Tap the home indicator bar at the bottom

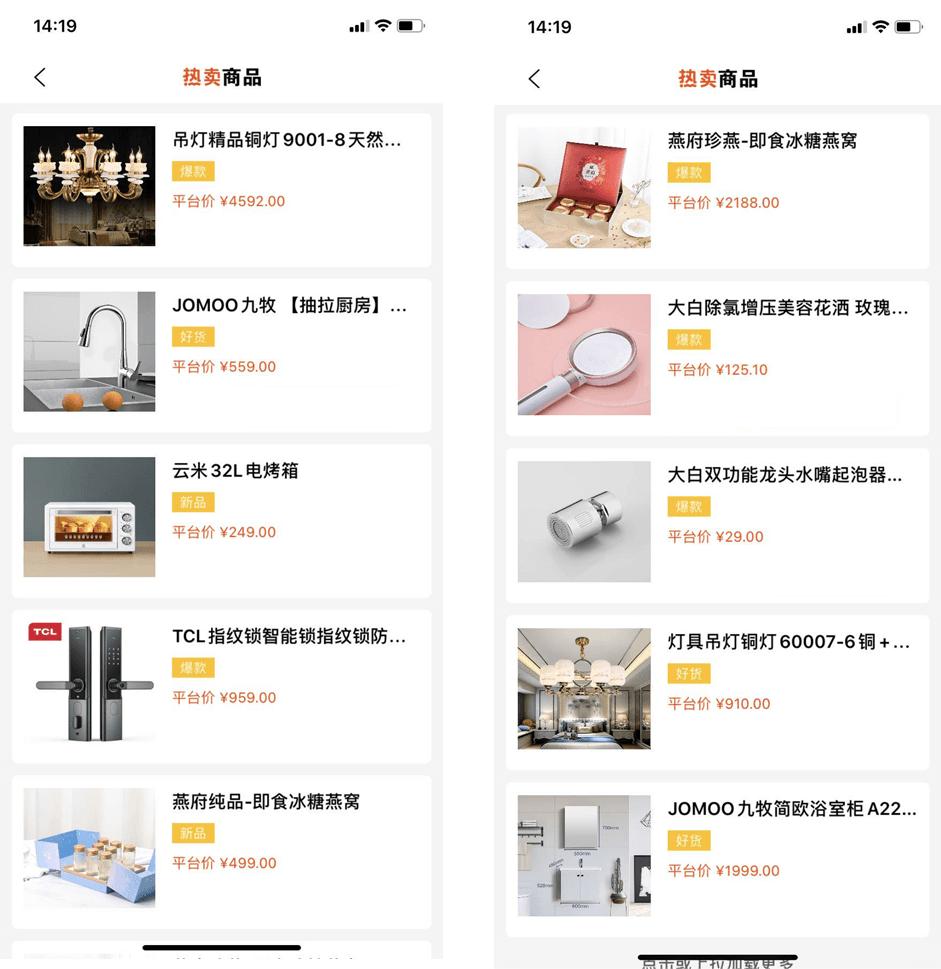(220, 947)
